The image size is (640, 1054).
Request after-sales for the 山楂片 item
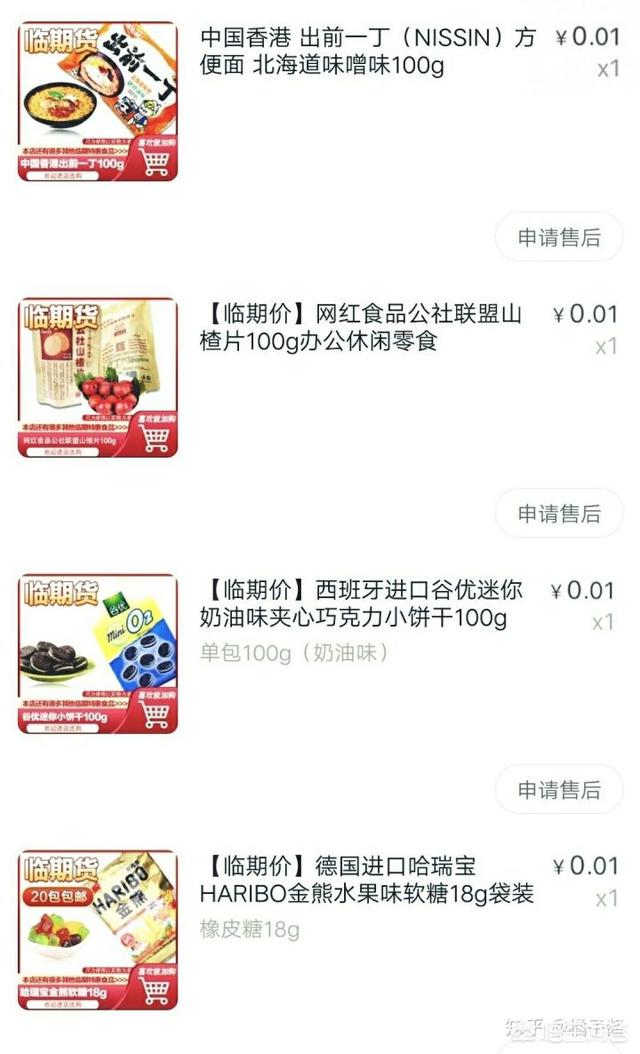tap(559, 514)
